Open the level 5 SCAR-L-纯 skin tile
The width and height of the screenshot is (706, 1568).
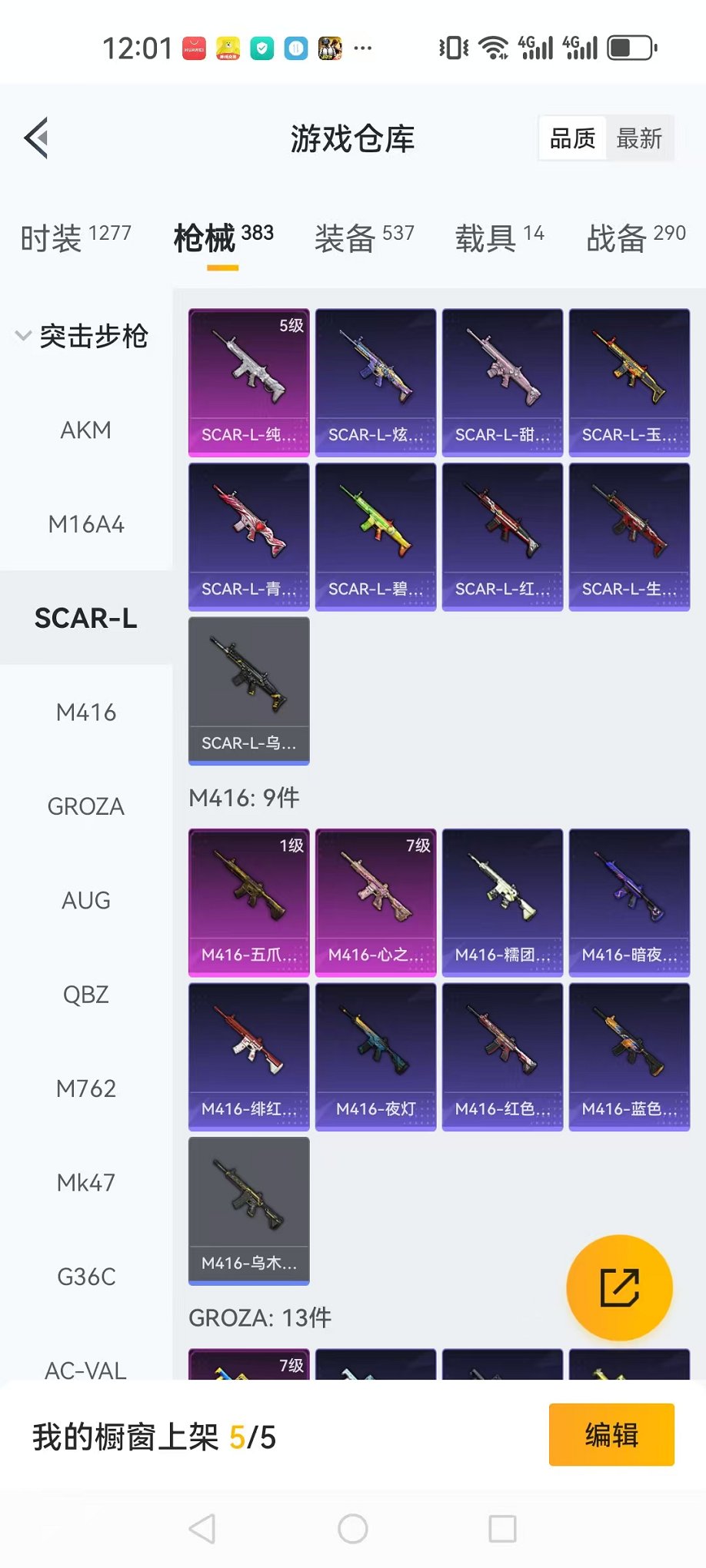(248, 382)
